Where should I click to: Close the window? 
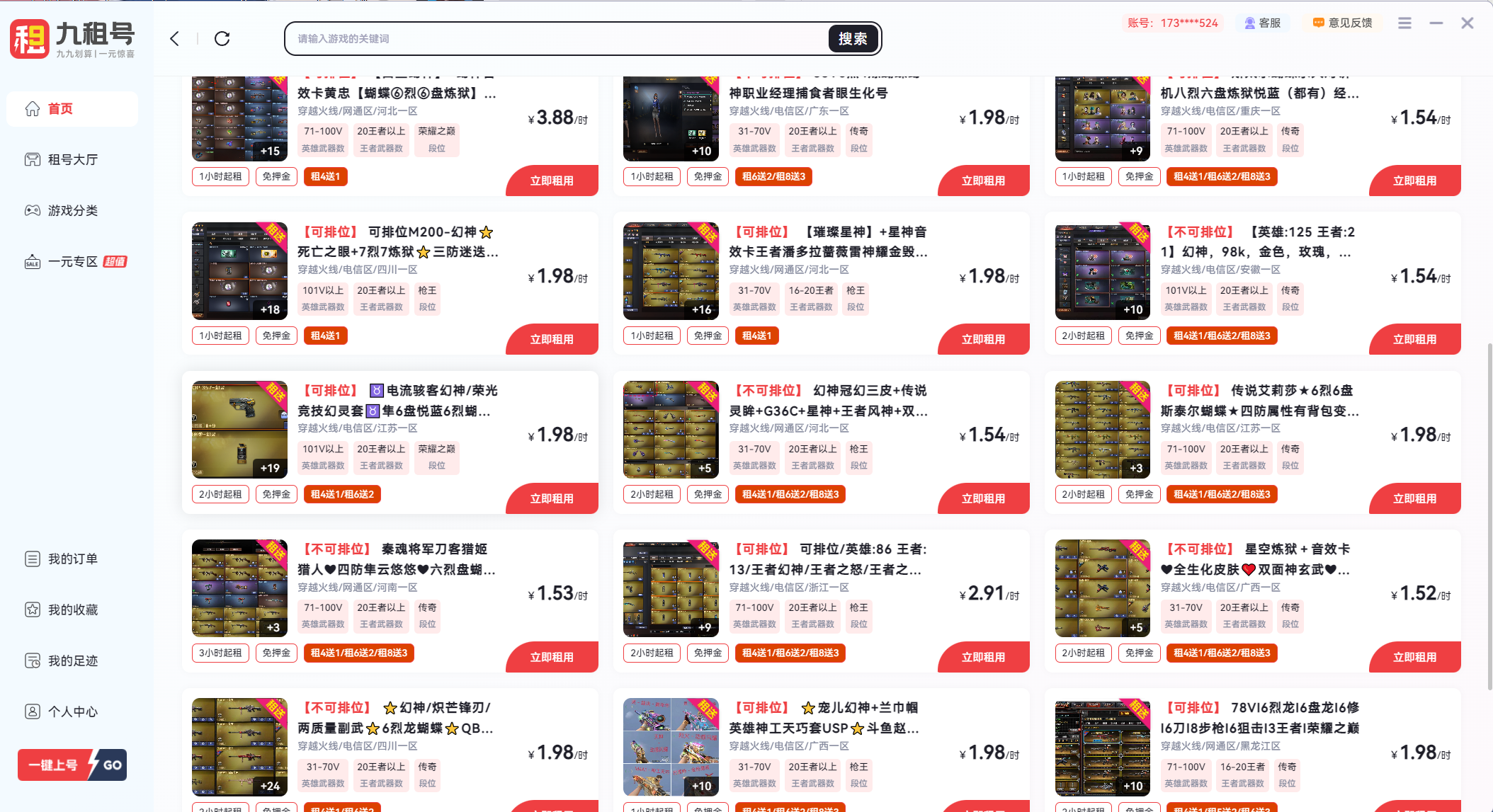(1468, 23)
